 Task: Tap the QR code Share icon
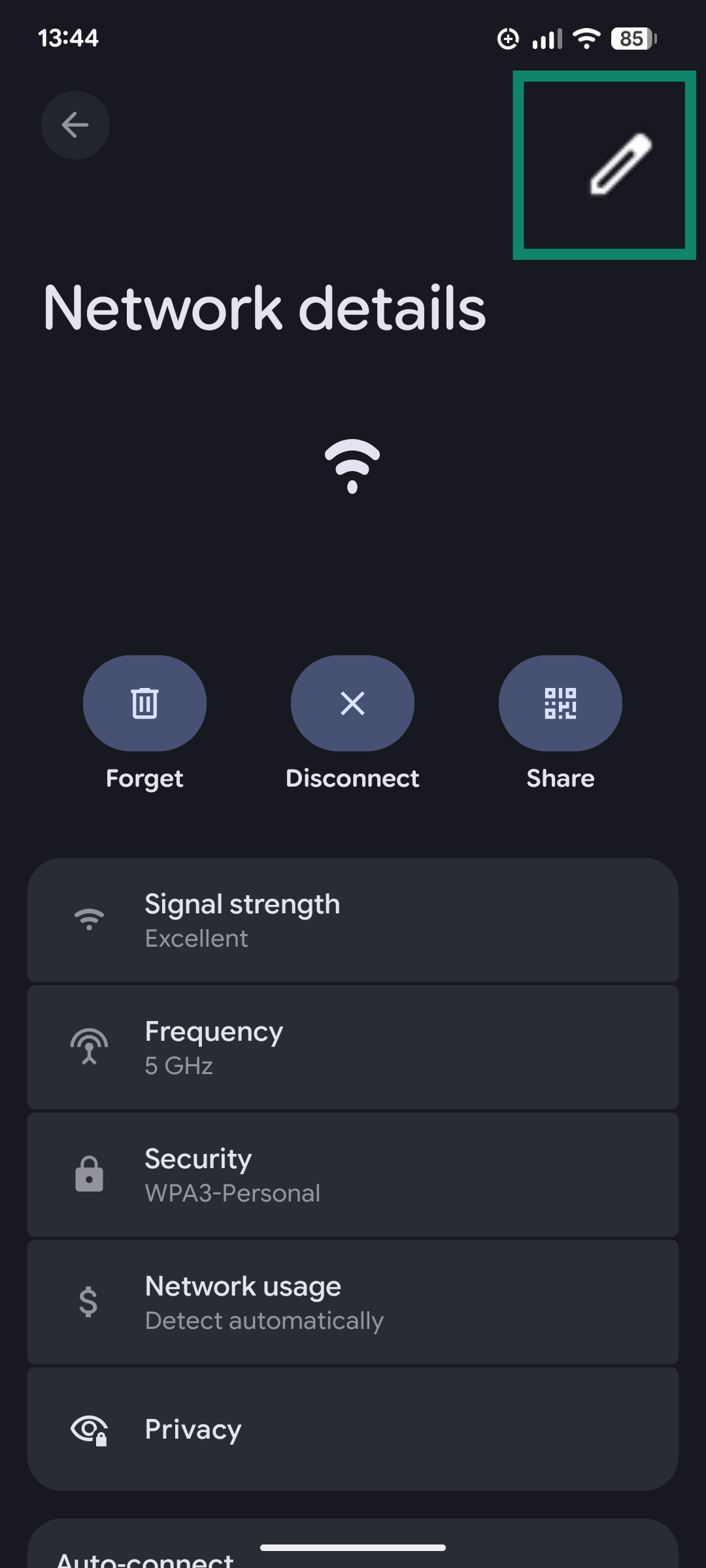[x=560, y=703]
